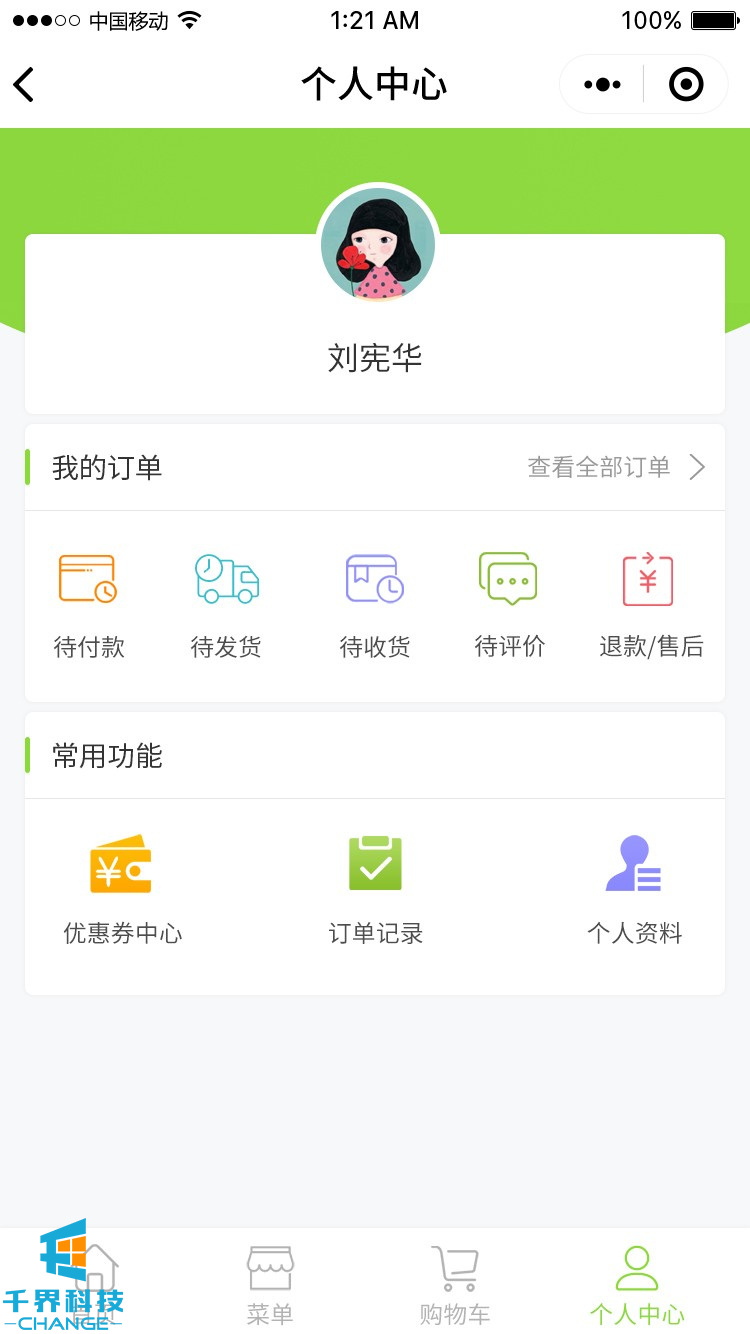The image size is (750, 1334).
Task: Switch to the 购物车 cart tab
Action: (455, 1284)
